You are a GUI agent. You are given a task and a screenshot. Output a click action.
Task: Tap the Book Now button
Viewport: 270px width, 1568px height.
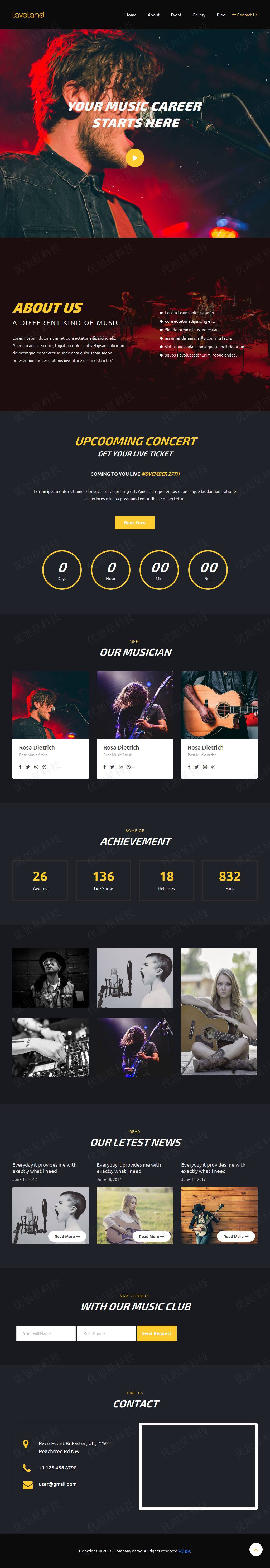[135, 522]
